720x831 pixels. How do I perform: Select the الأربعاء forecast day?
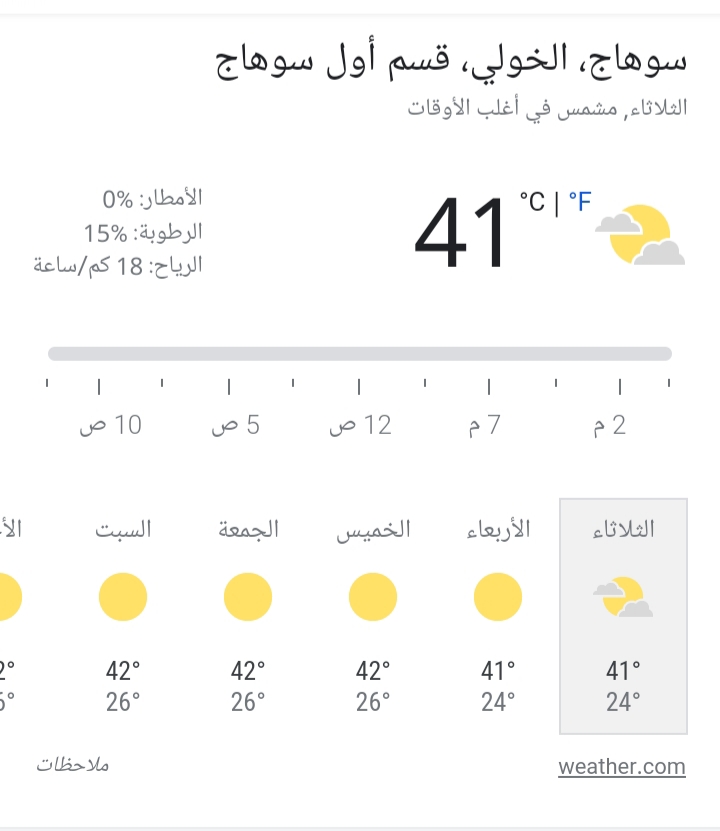point(498,615)
